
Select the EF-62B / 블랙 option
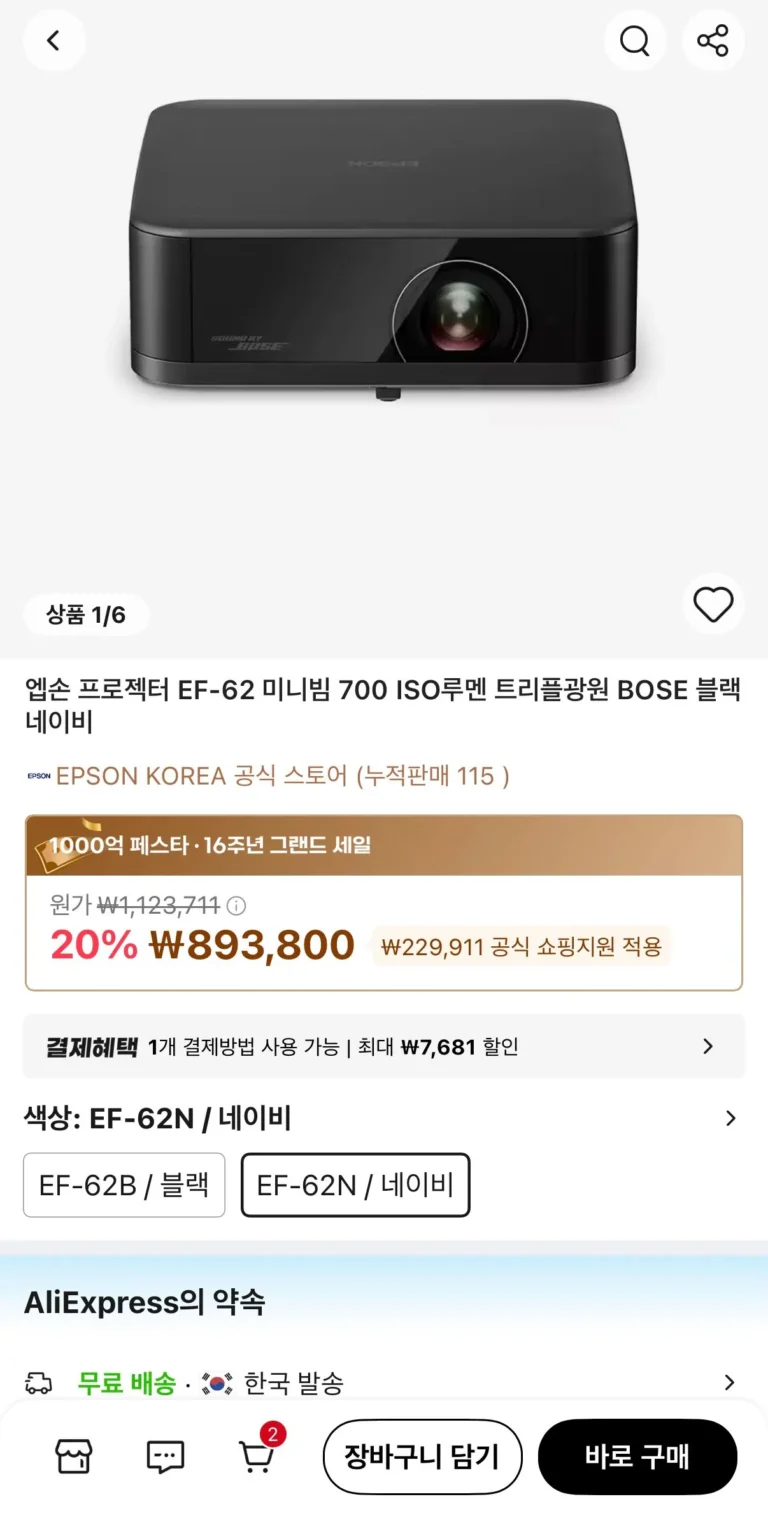[x=124, y=1185]
